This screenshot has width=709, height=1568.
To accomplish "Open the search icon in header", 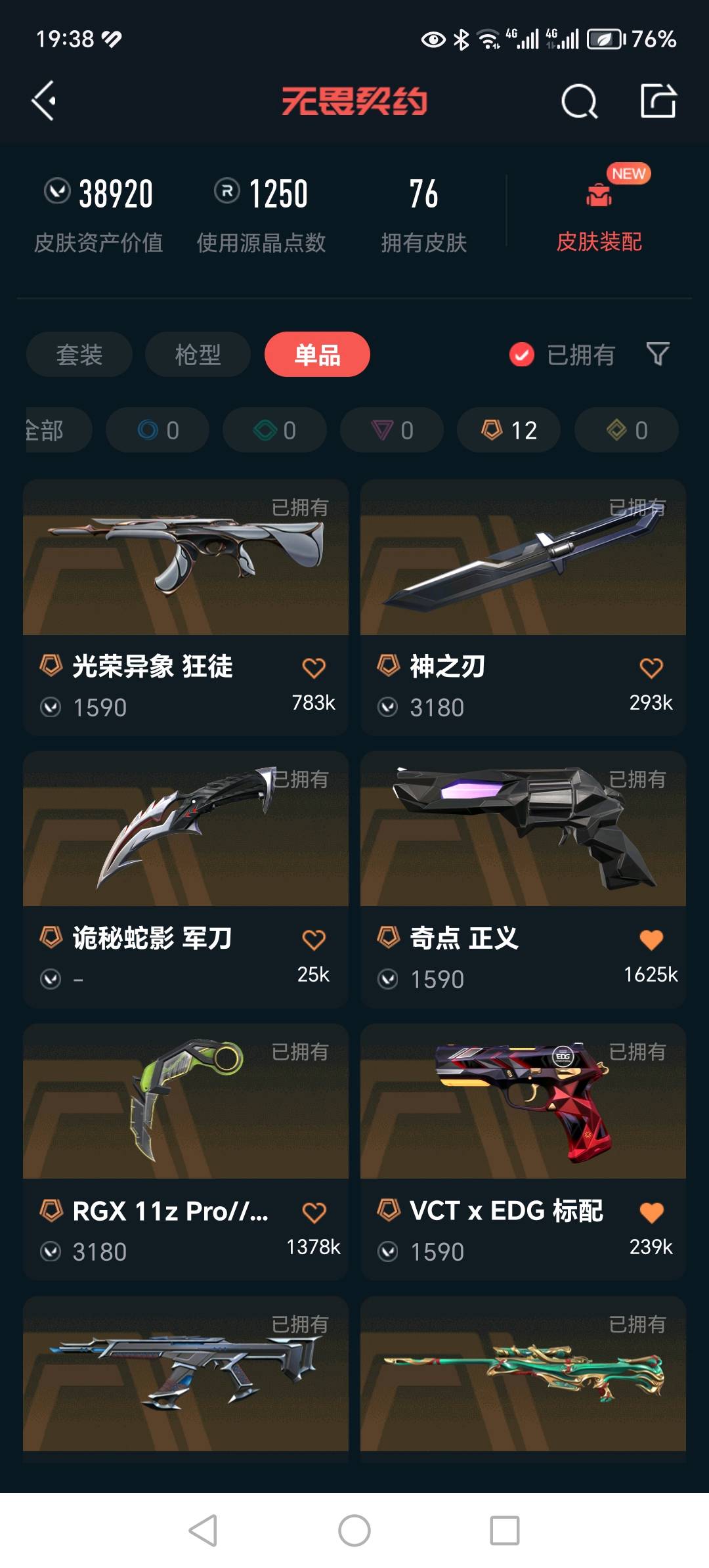I will 579,101.
